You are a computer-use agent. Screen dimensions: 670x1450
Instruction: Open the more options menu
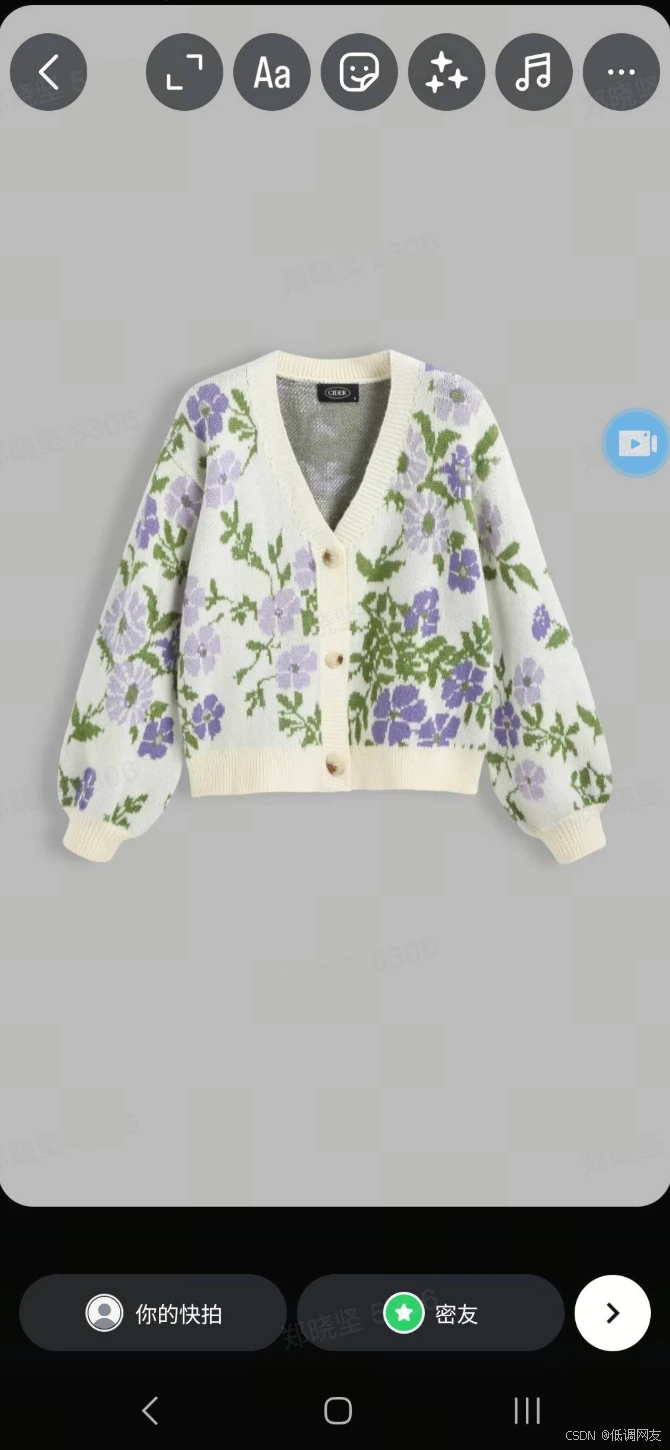click(621, 72)
